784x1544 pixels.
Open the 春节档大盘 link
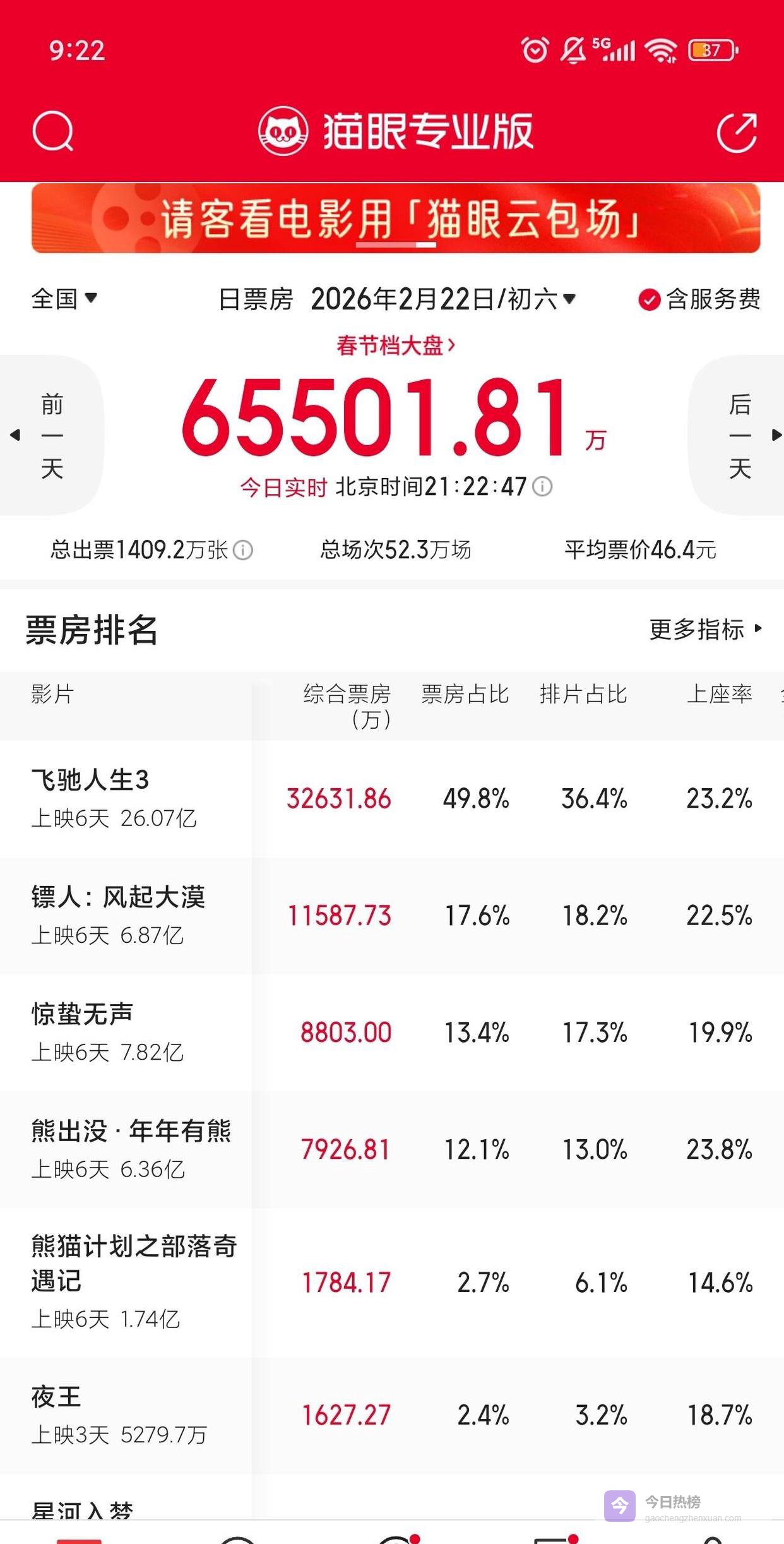(x=396, y=345)
